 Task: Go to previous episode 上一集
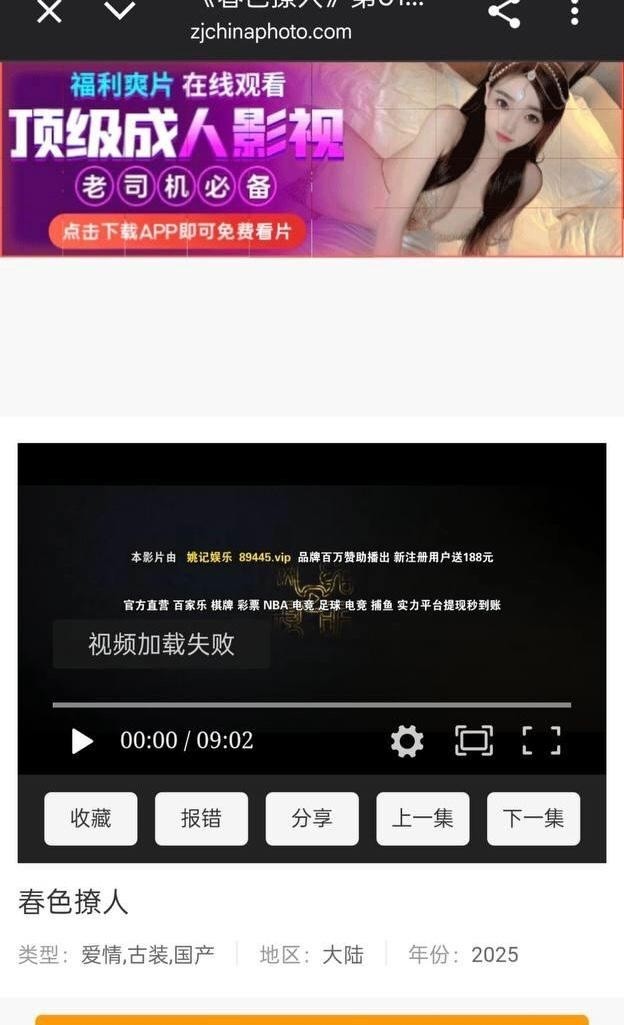[x=422, y=819]
